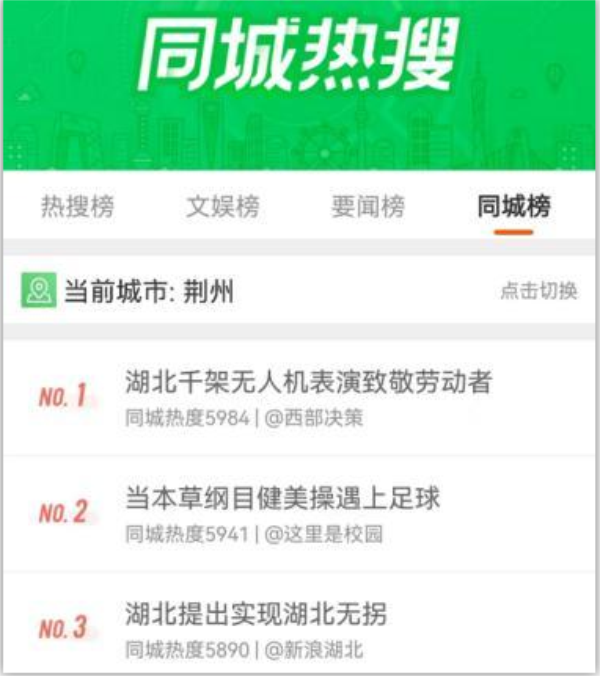The width and height of the screenshot is (600, 676).
Task: Open the NO.2 topic 当本草纲目健美操遇上足球
Action: [283, 498]
